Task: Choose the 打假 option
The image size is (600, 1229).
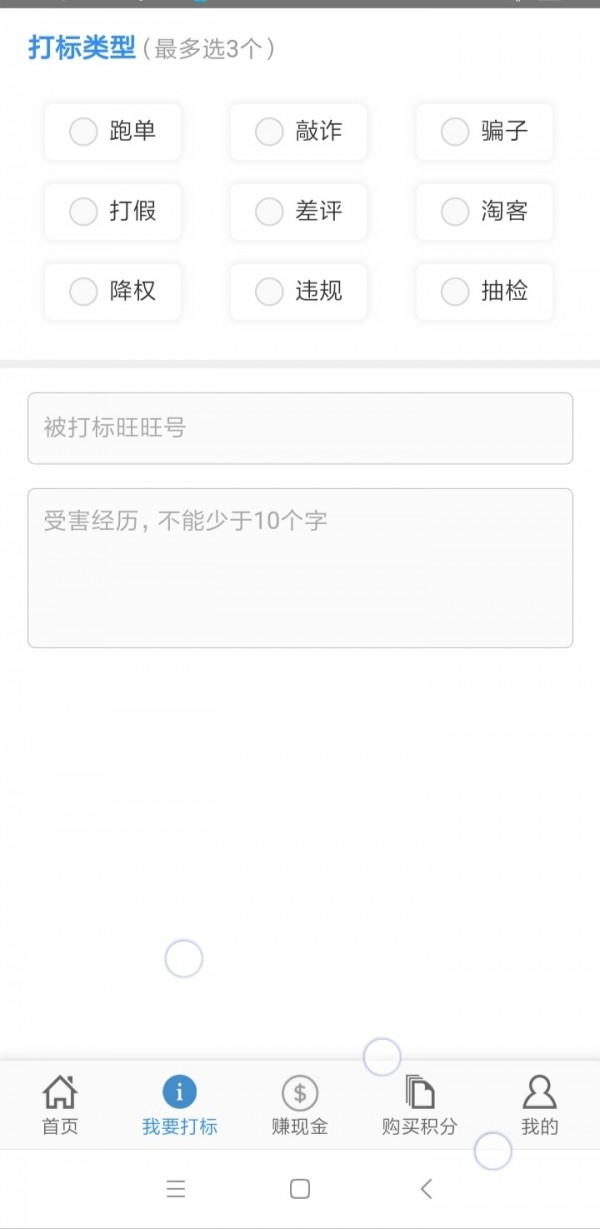Action: pos(112,211)
